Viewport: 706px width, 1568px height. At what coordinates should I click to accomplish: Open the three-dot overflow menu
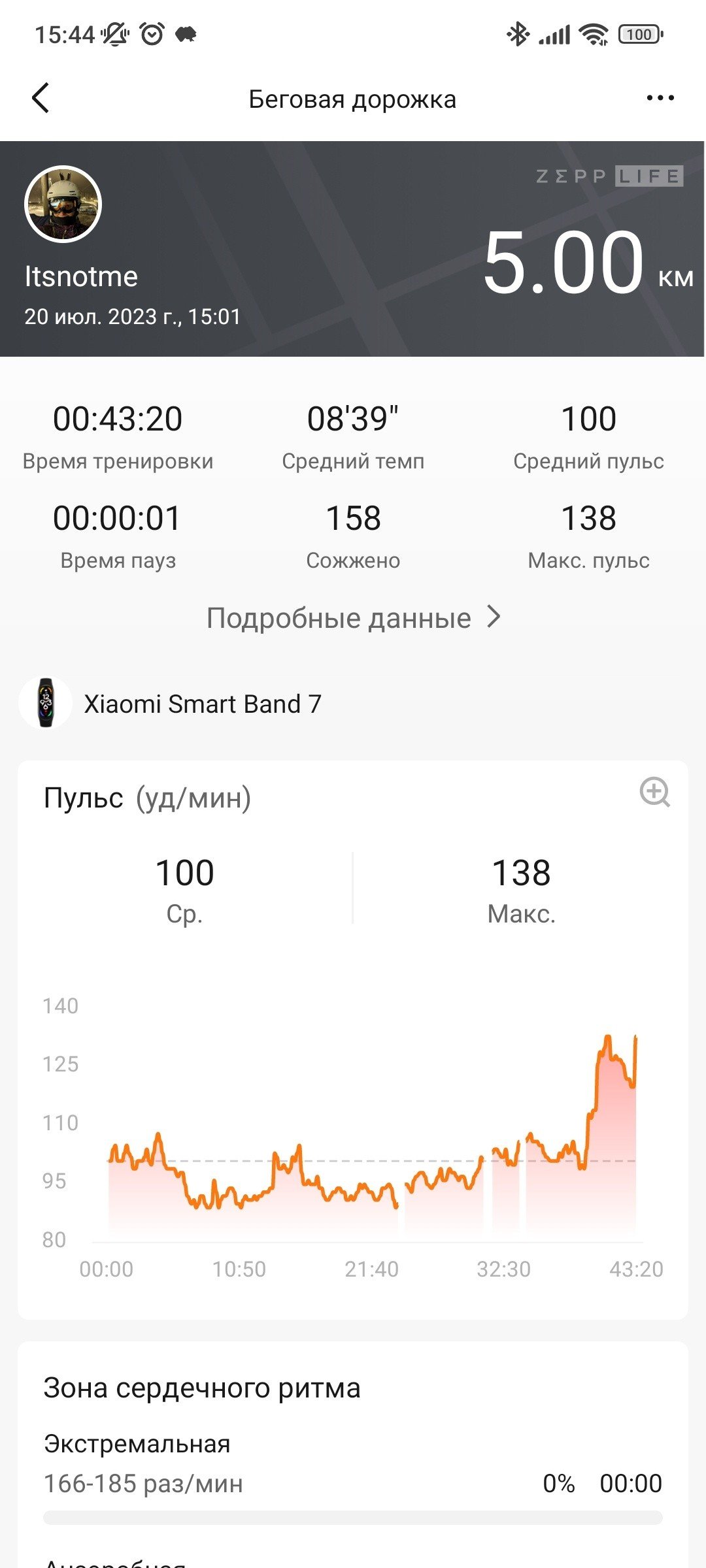[x=660, y=98]
